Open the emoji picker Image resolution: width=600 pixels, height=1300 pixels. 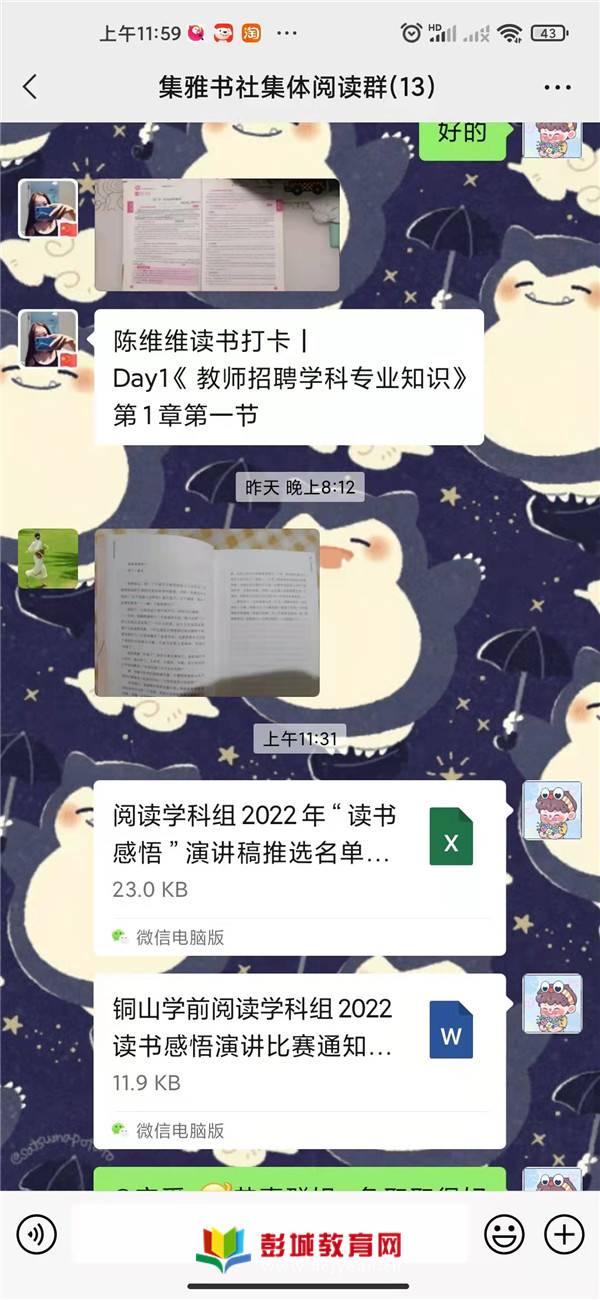pos(504,1234)
